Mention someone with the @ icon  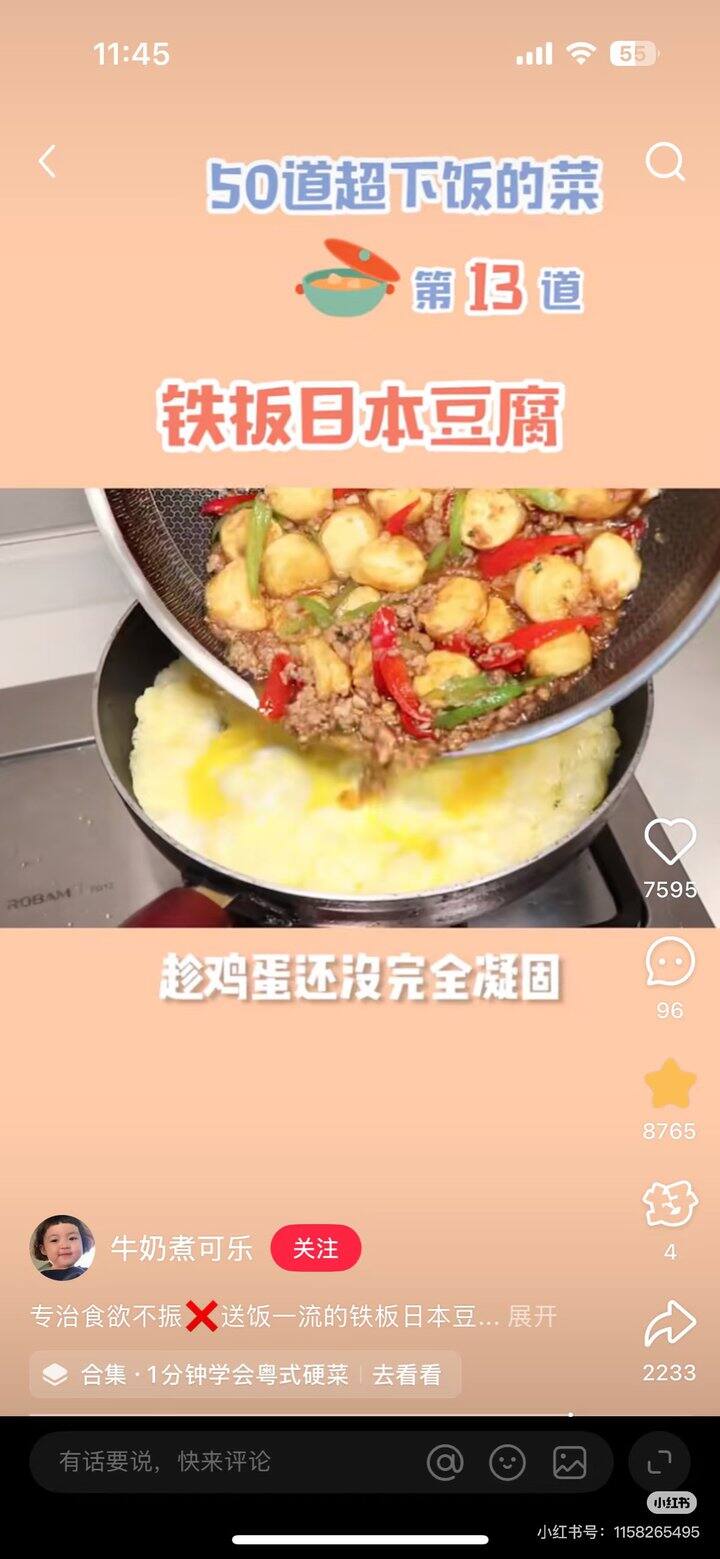(x=445, y=1462)
